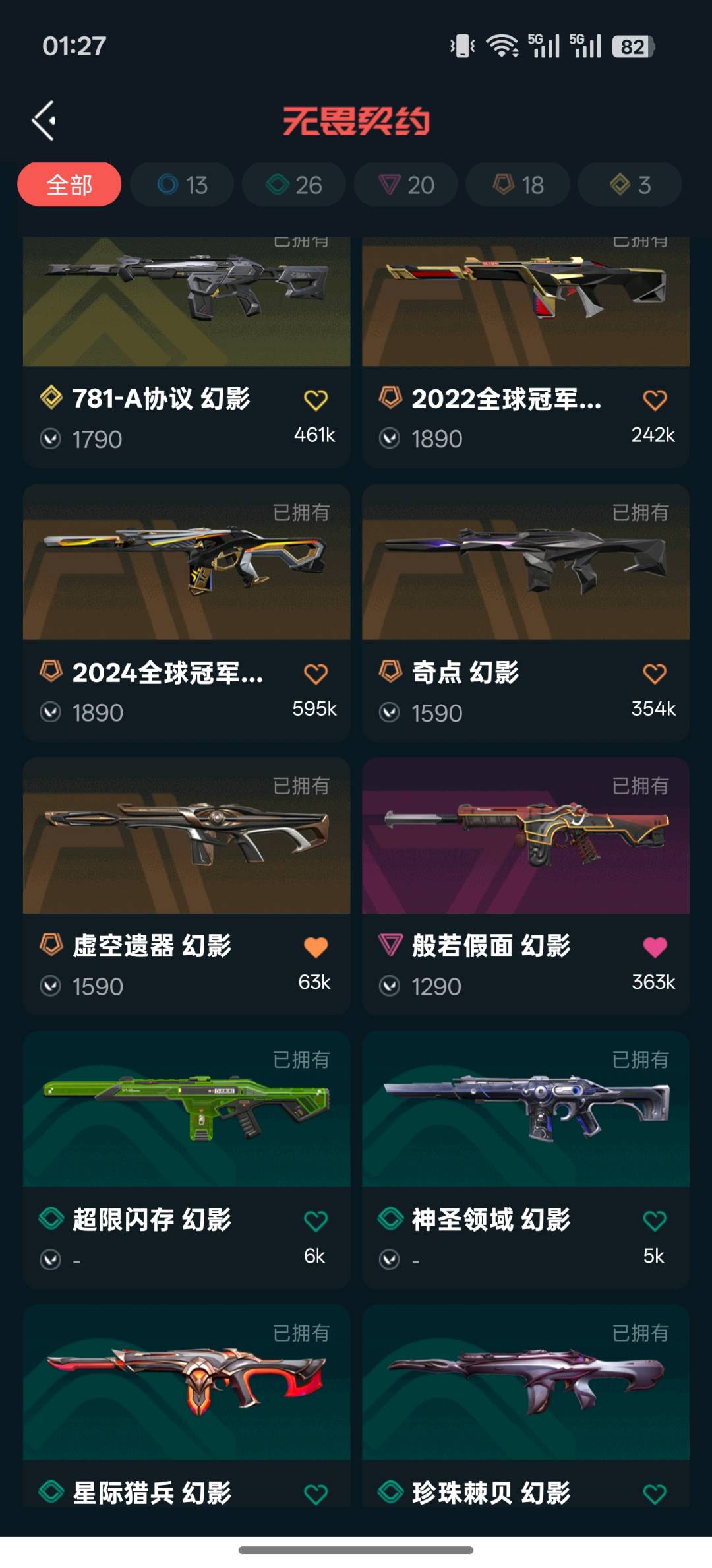The image size is (712, 1568).
Task: Filter by the yellow tier with 3 skins
Action: (630, 185)
